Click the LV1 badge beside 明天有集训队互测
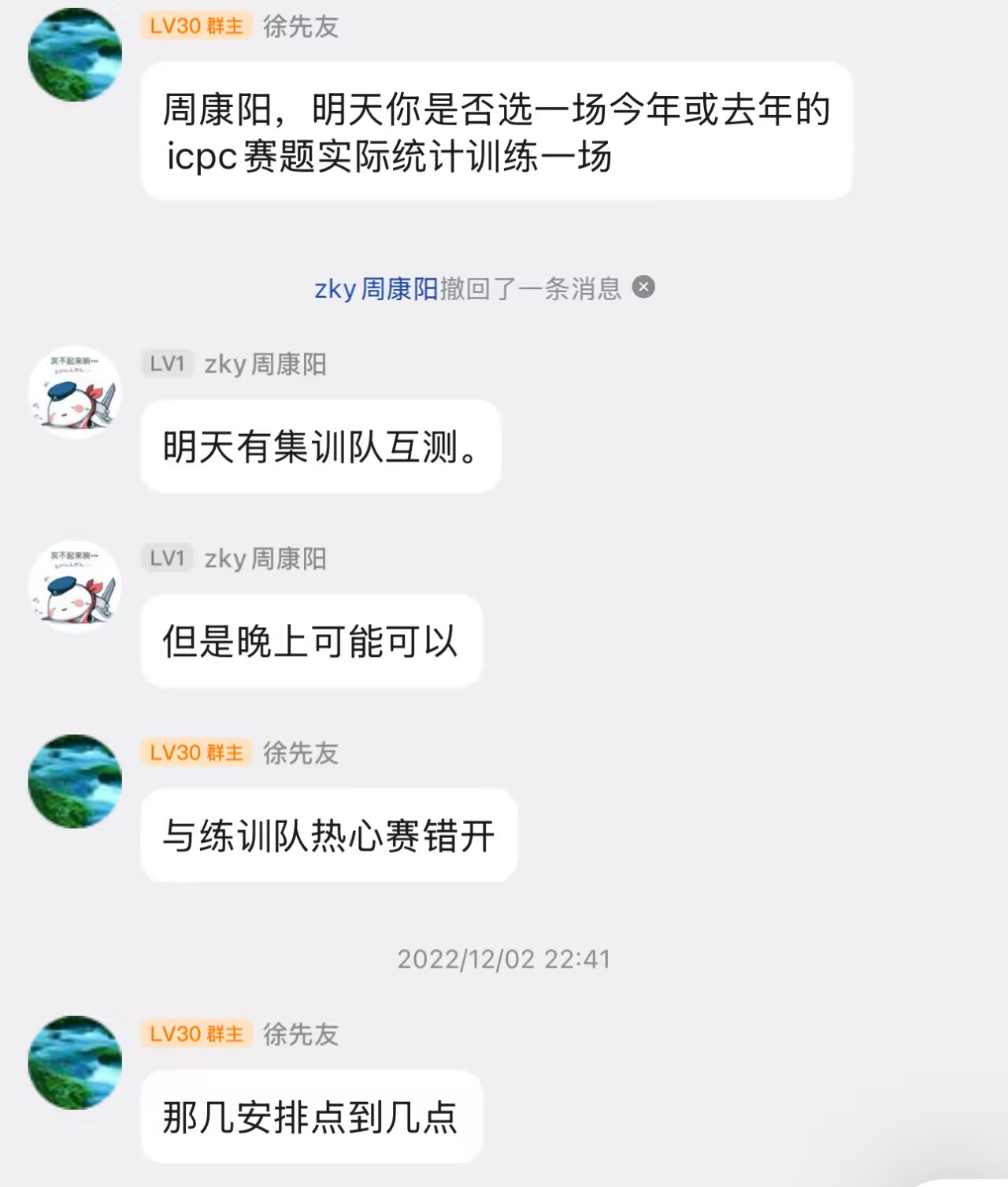1008x1187 pixels. [x=166, y=364]
